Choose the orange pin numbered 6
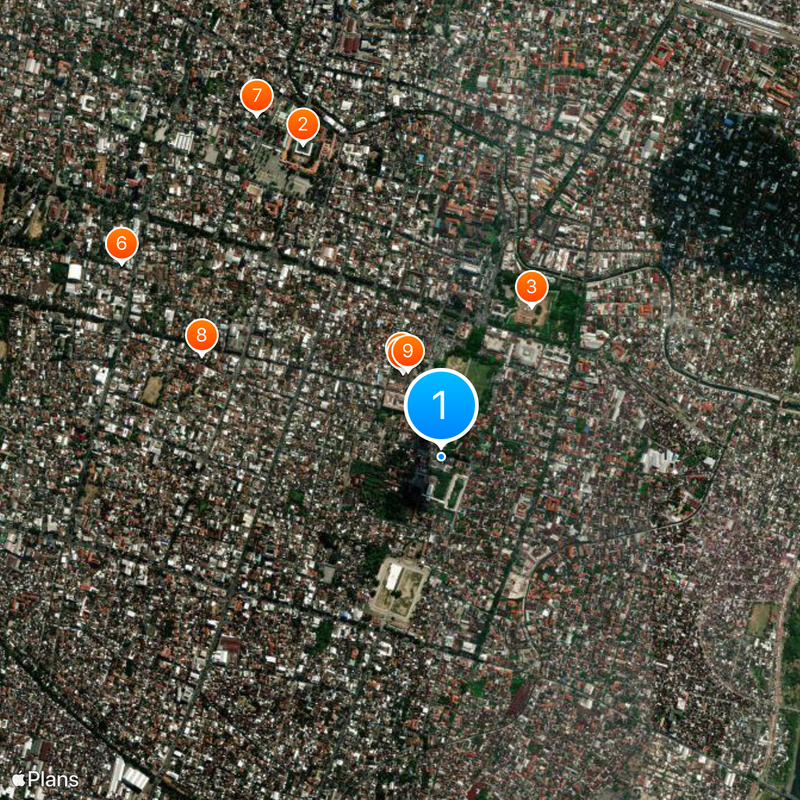Screen dimensions: 800x800 tap(122, 243)
